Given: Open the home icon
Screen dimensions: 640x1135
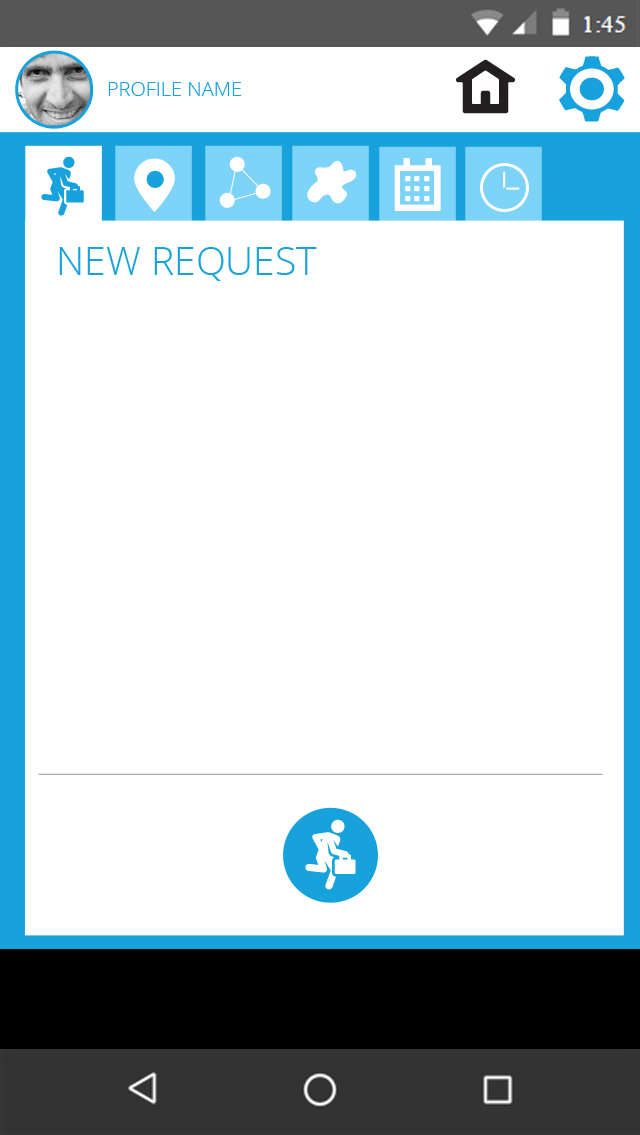Looking at the screenshot, I should (485, 87).
